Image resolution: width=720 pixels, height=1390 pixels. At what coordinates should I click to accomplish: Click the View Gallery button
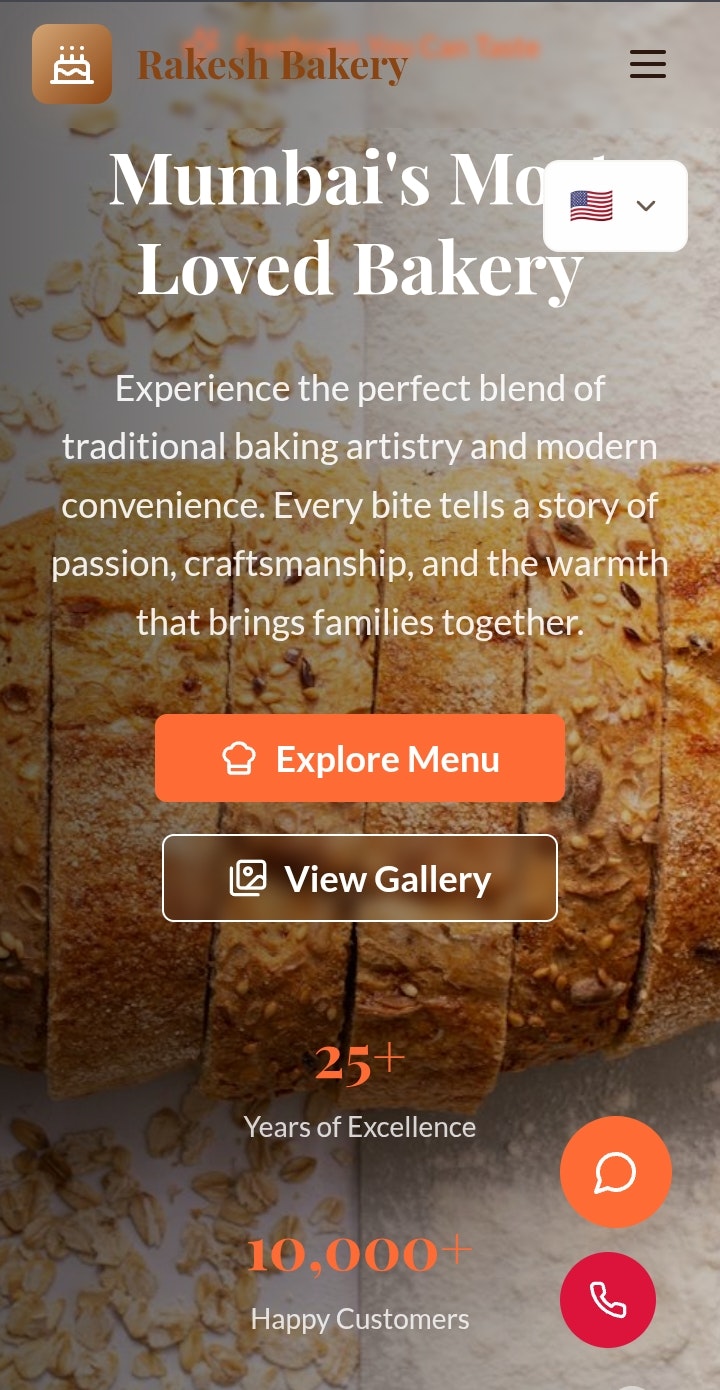click(x=360, y=877)
